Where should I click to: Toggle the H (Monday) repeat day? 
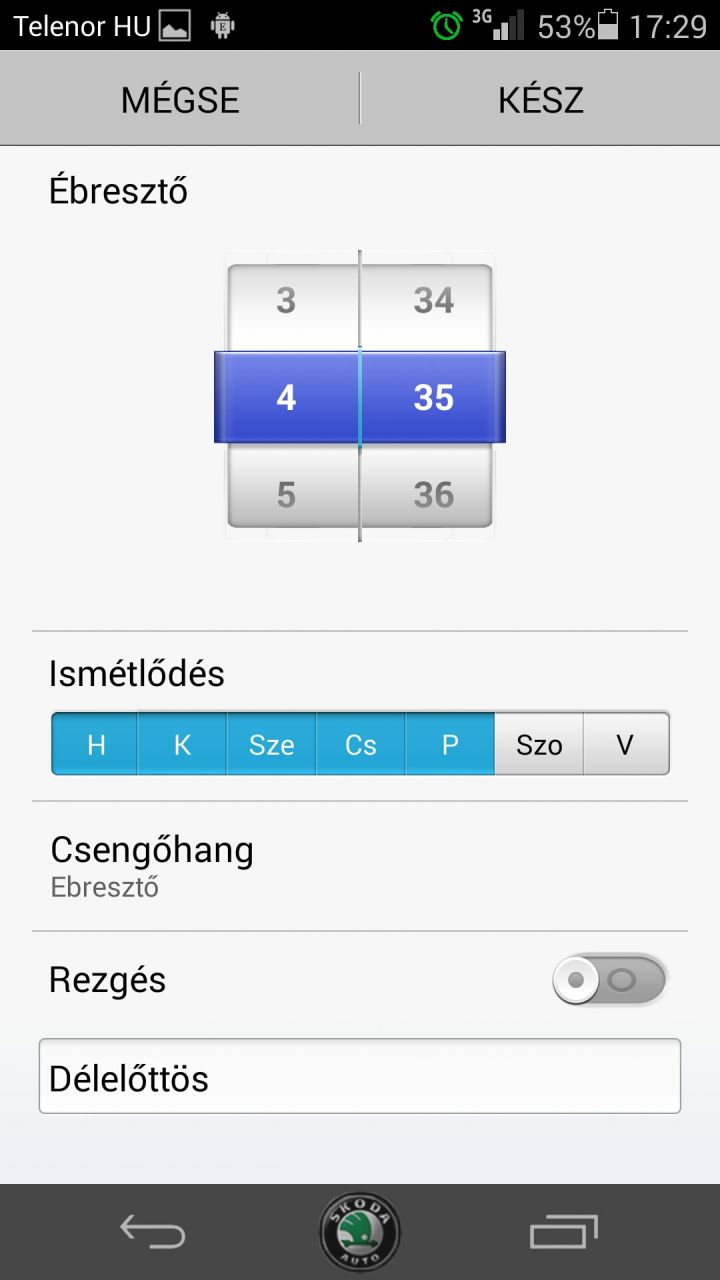coord(95,744)
